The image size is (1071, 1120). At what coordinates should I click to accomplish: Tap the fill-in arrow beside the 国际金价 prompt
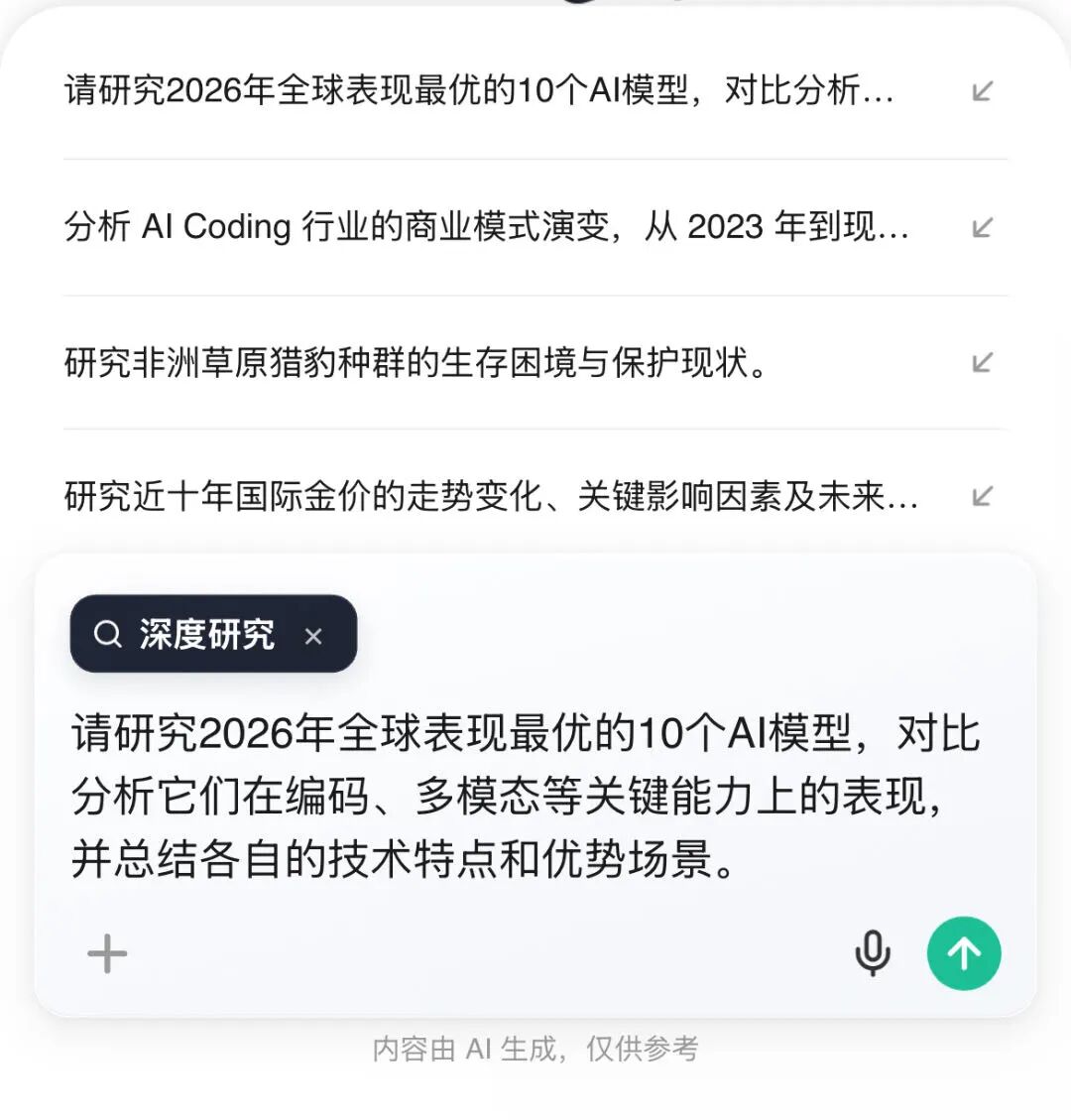[x=981, y=497]
